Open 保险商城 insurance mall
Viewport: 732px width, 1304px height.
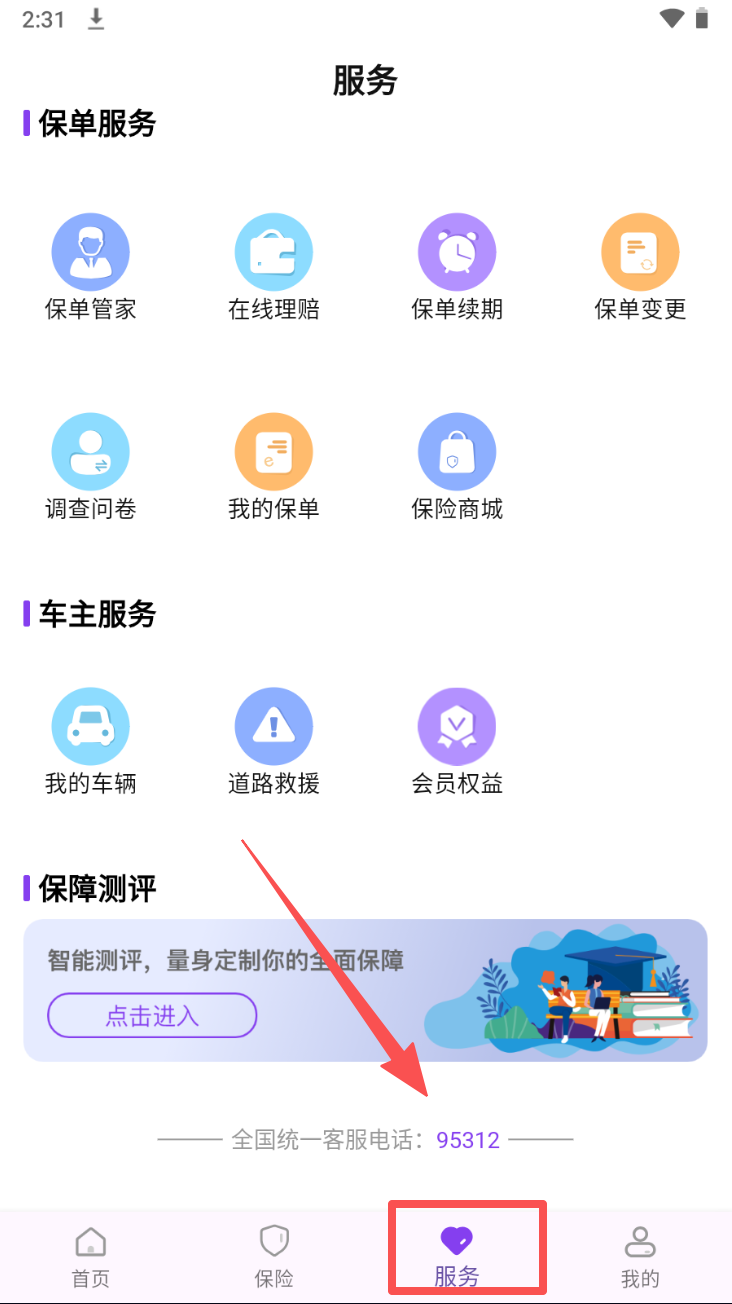coord(456,466)
